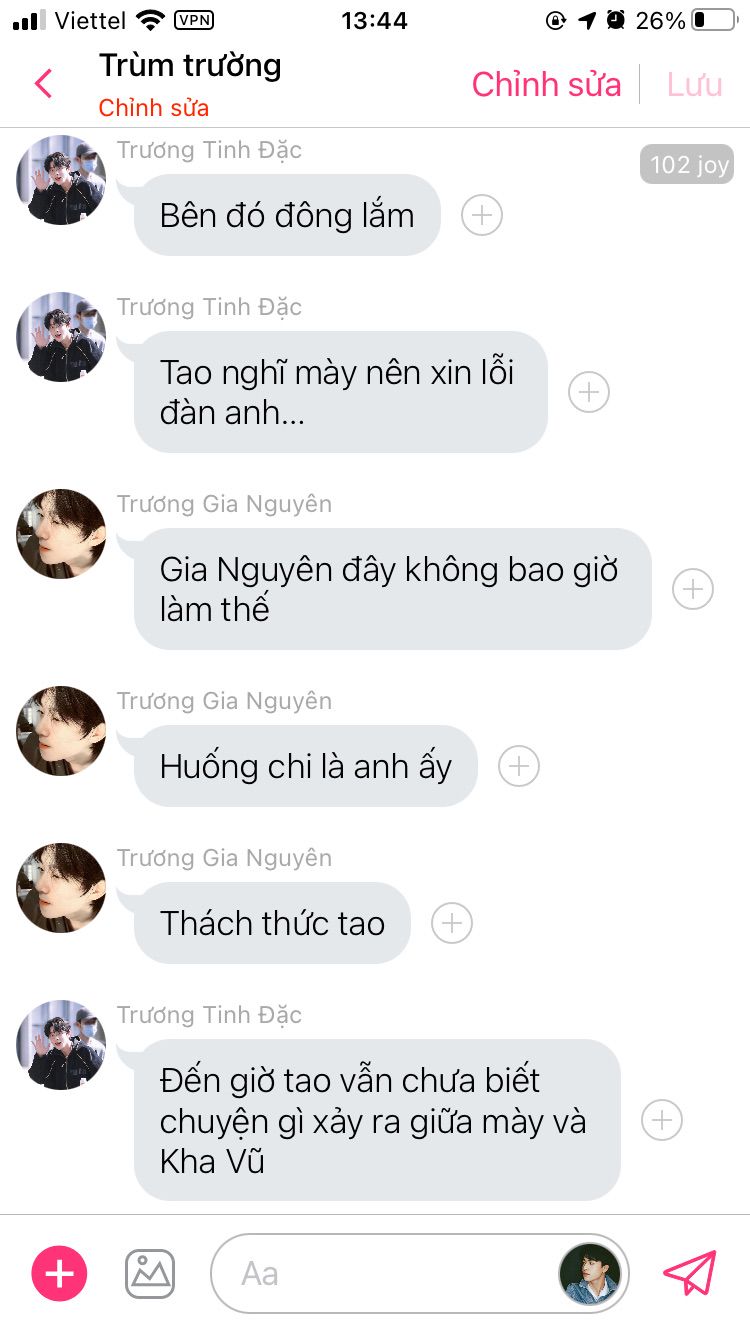Open the image picker icon

[x=150, y=1274]
